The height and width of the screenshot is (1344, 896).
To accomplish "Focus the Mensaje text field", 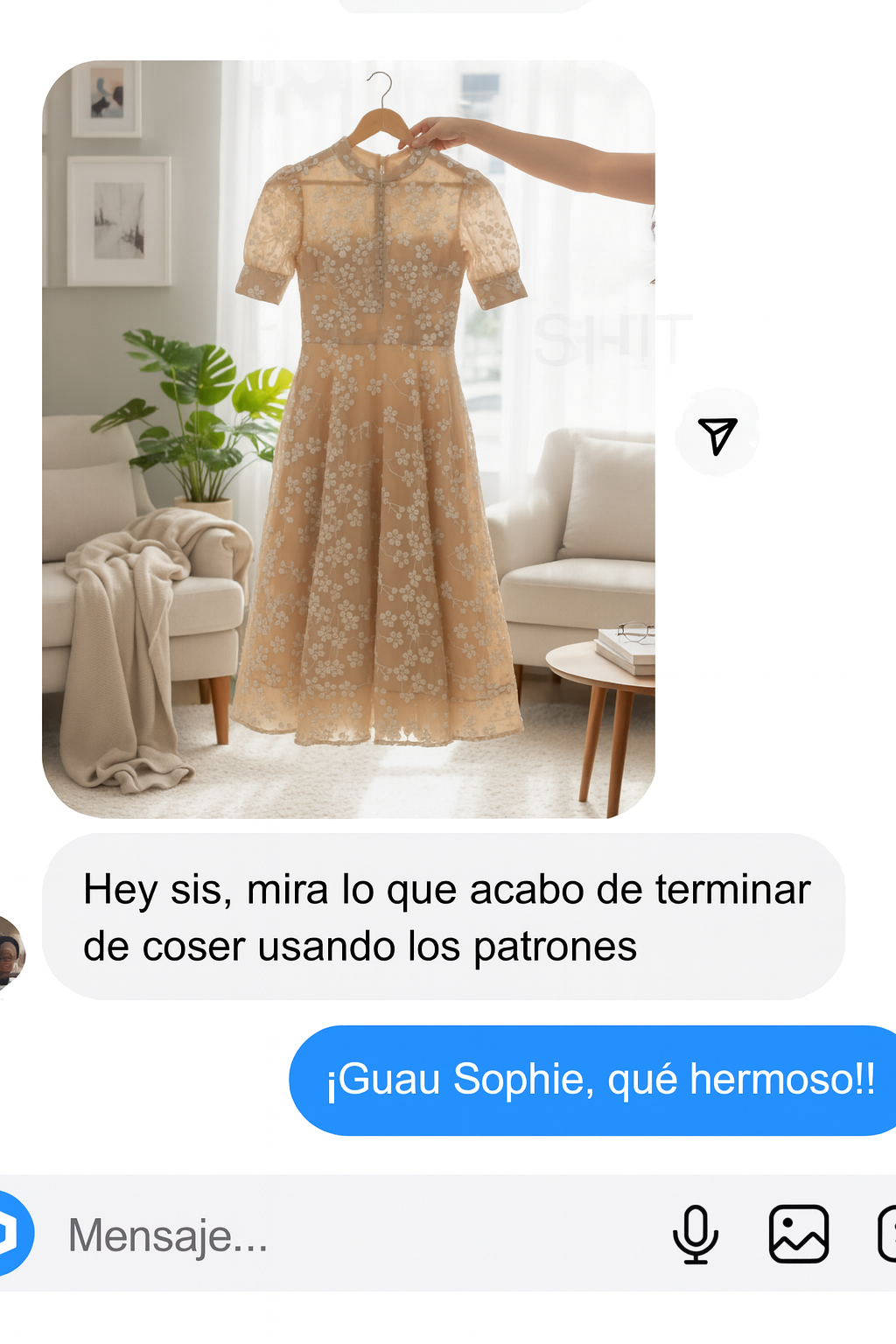I will click(350, 1235).
